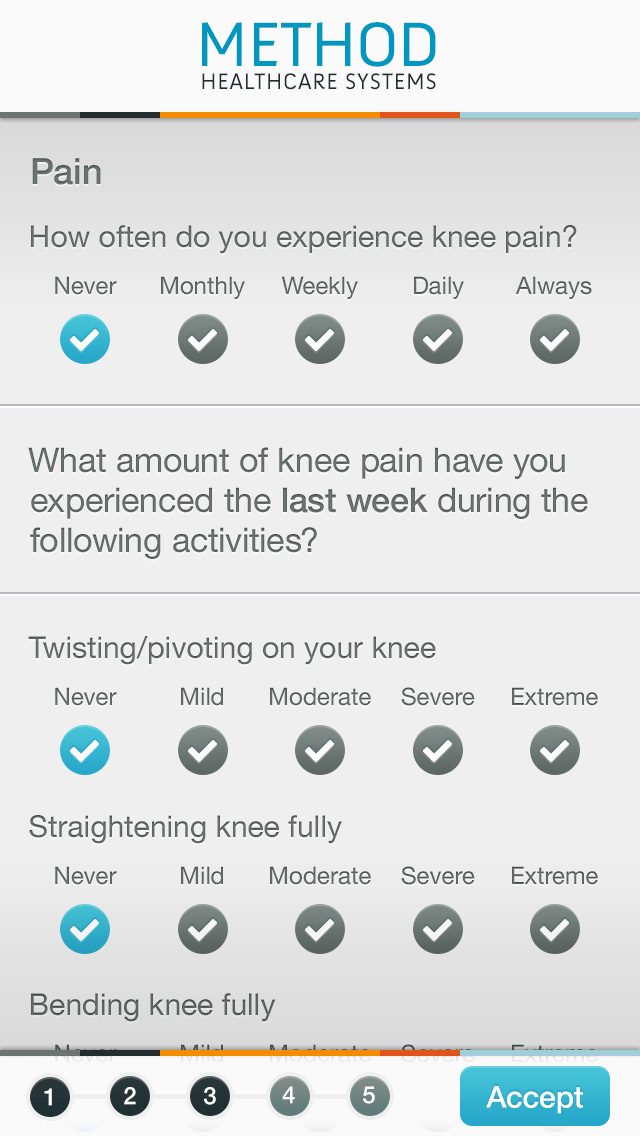640x1136 pixels.
Task: Skip to step 5 of the survey
Action: (x=369, y=1096)
